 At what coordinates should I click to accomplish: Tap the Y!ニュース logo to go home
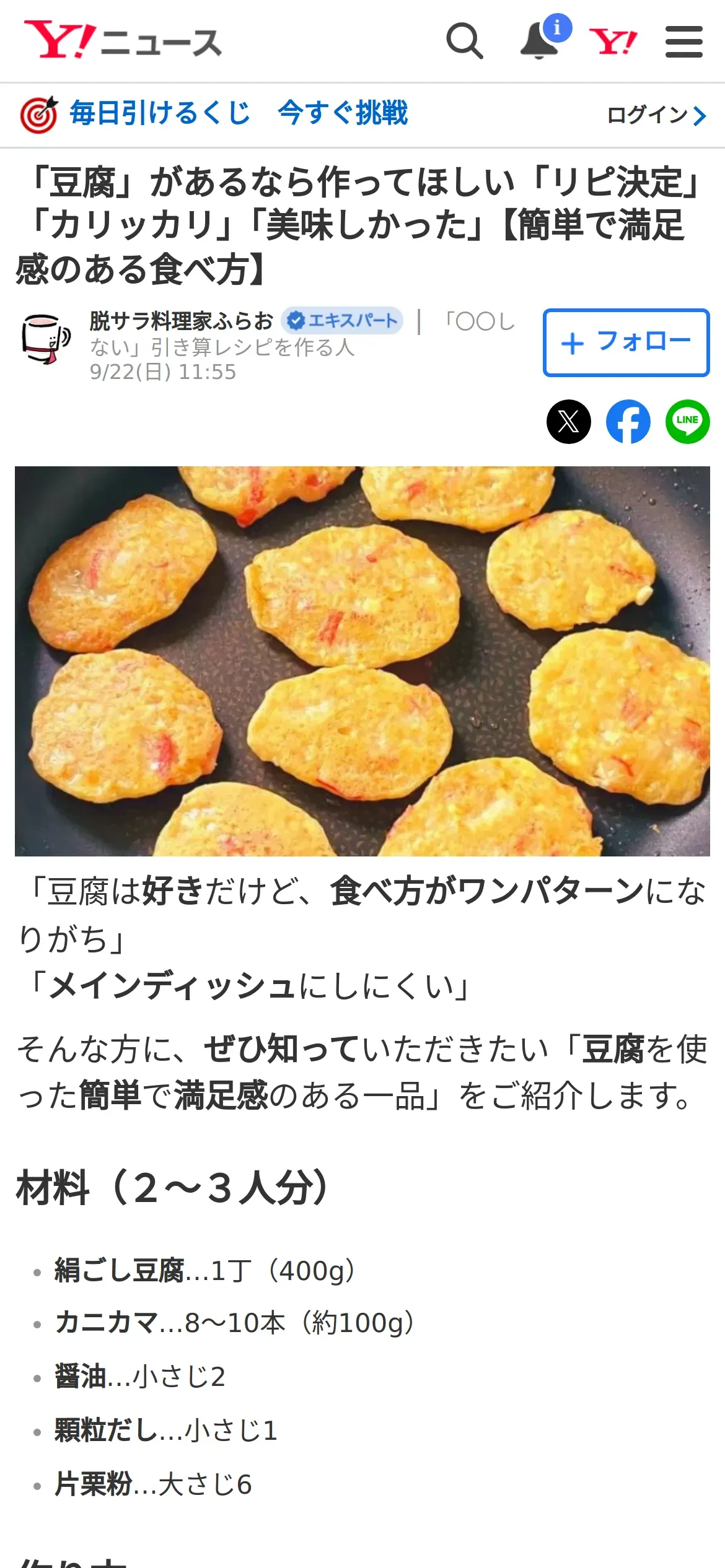[123, 40]
